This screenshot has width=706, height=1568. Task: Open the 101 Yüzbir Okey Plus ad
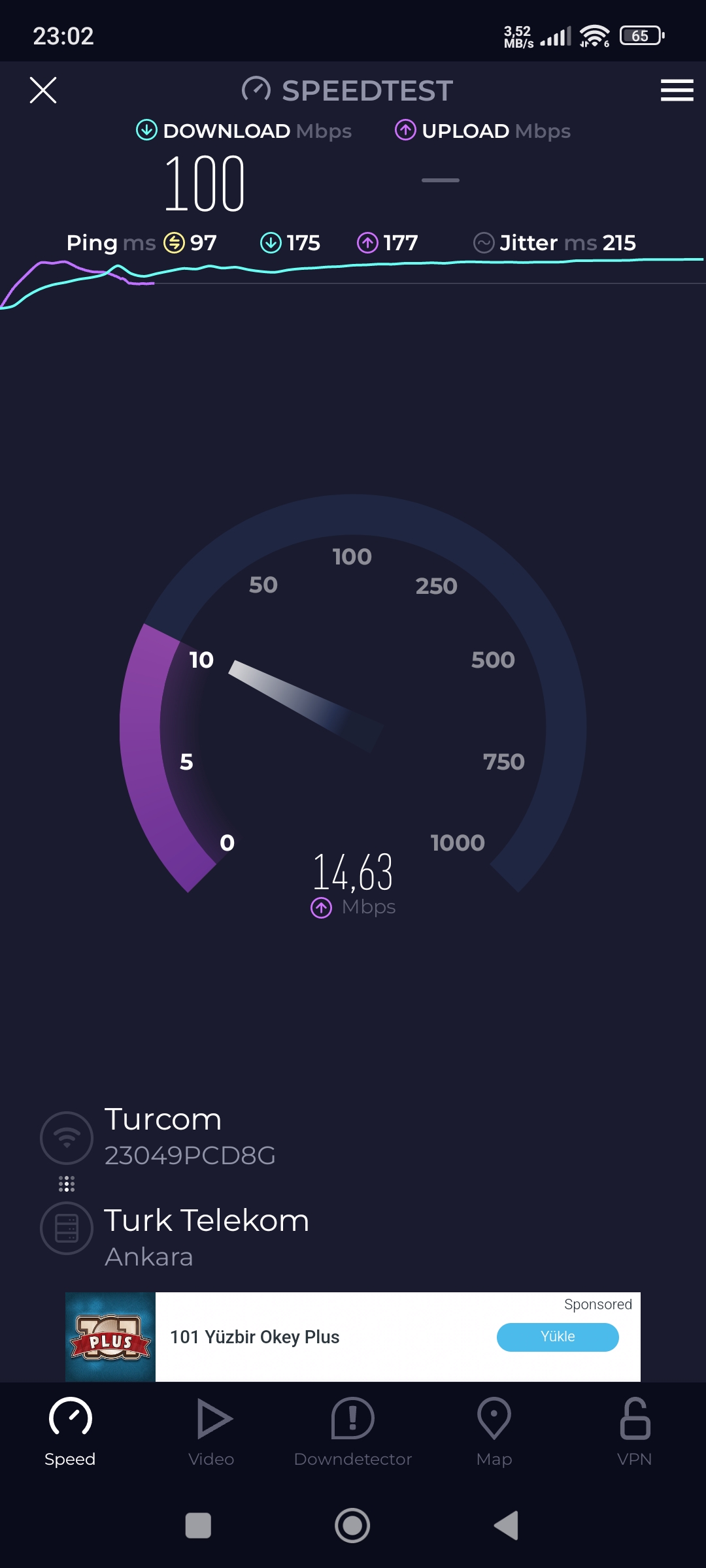click(255, 1337)
